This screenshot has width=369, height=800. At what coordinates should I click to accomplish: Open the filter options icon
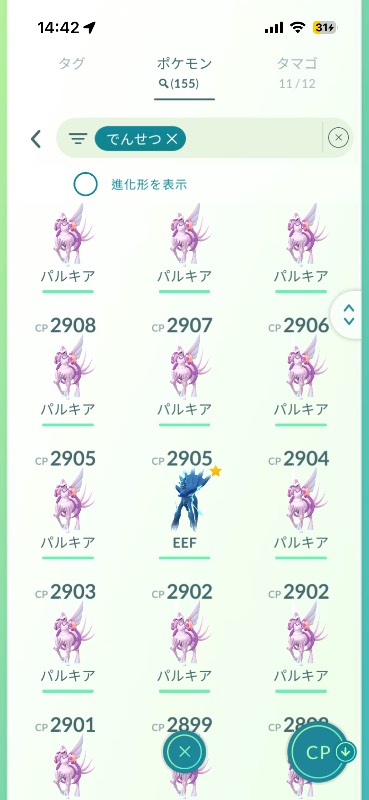pyautogui.click(x=78, y=138)
